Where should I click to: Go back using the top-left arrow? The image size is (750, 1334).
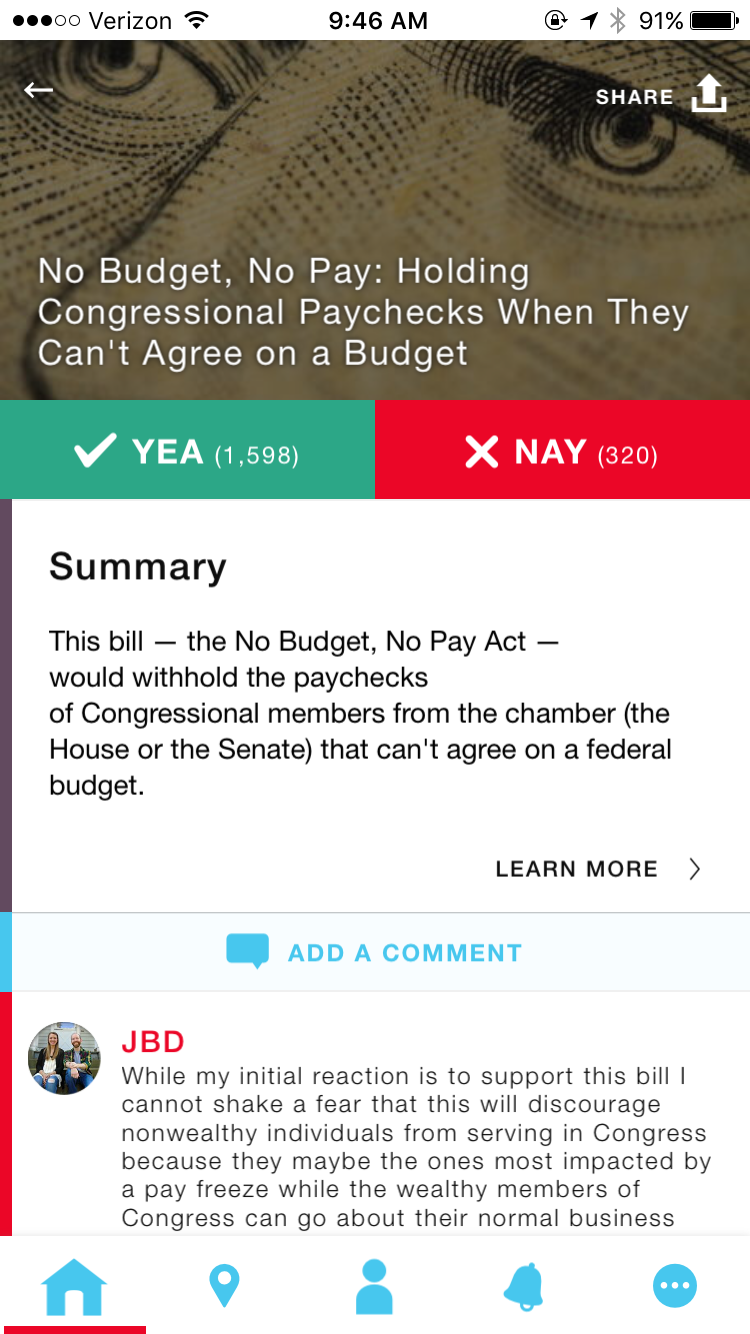38,90
